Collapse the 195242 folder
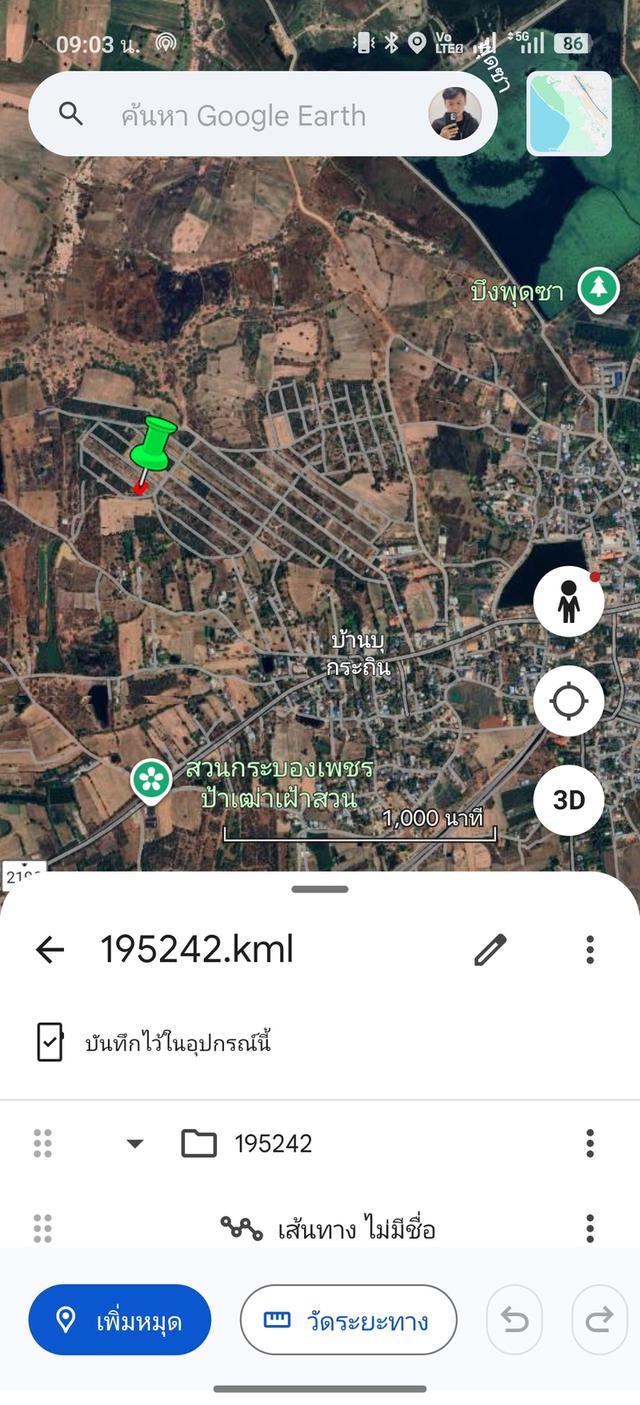 point(135,1143)
